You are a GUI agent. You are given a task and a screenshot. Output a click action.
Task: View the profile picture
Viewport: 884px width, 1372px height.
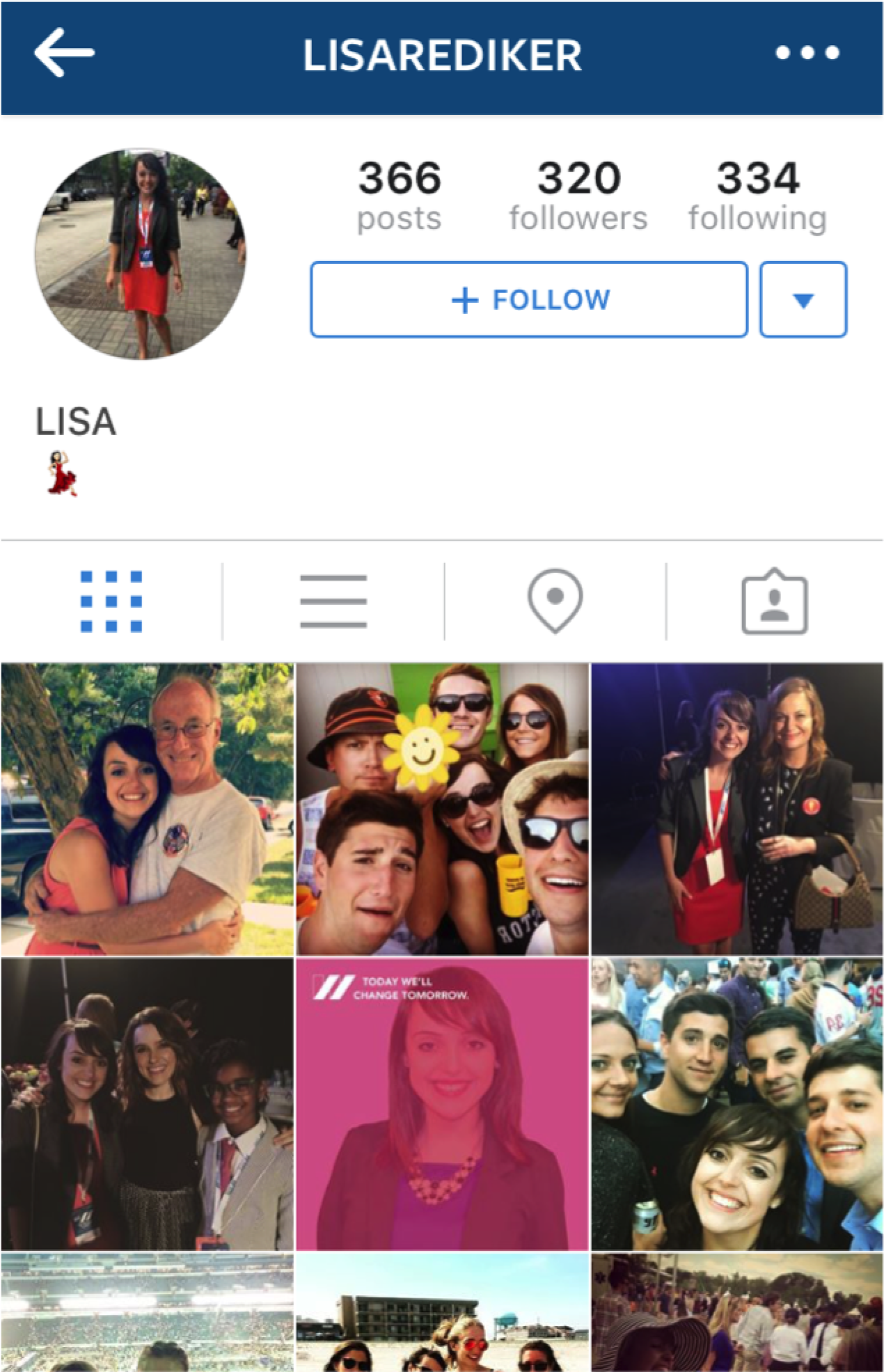(141, 254)
